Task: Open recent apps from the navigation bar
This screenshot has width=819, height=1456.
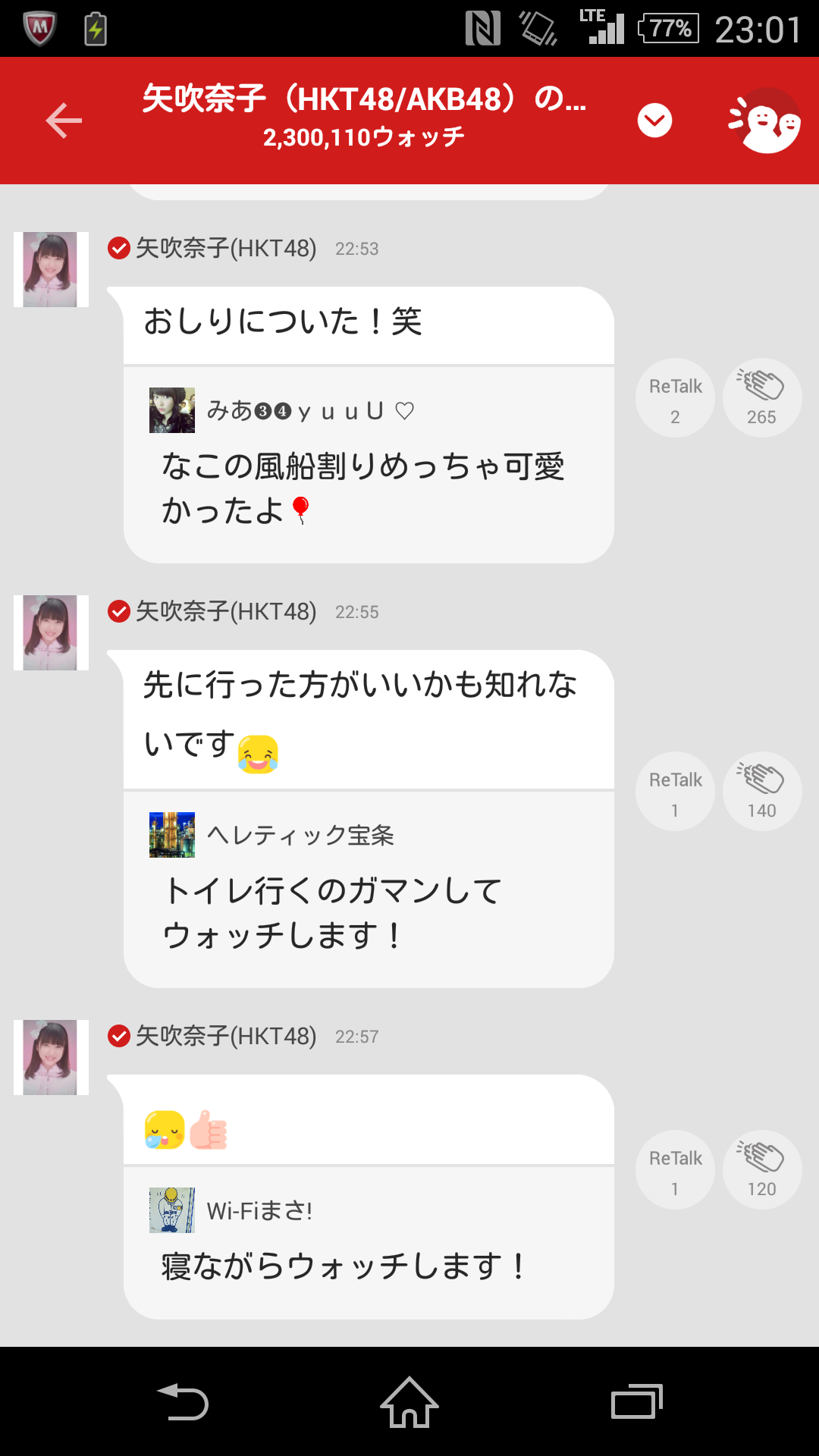Action: coord(636,1402)
